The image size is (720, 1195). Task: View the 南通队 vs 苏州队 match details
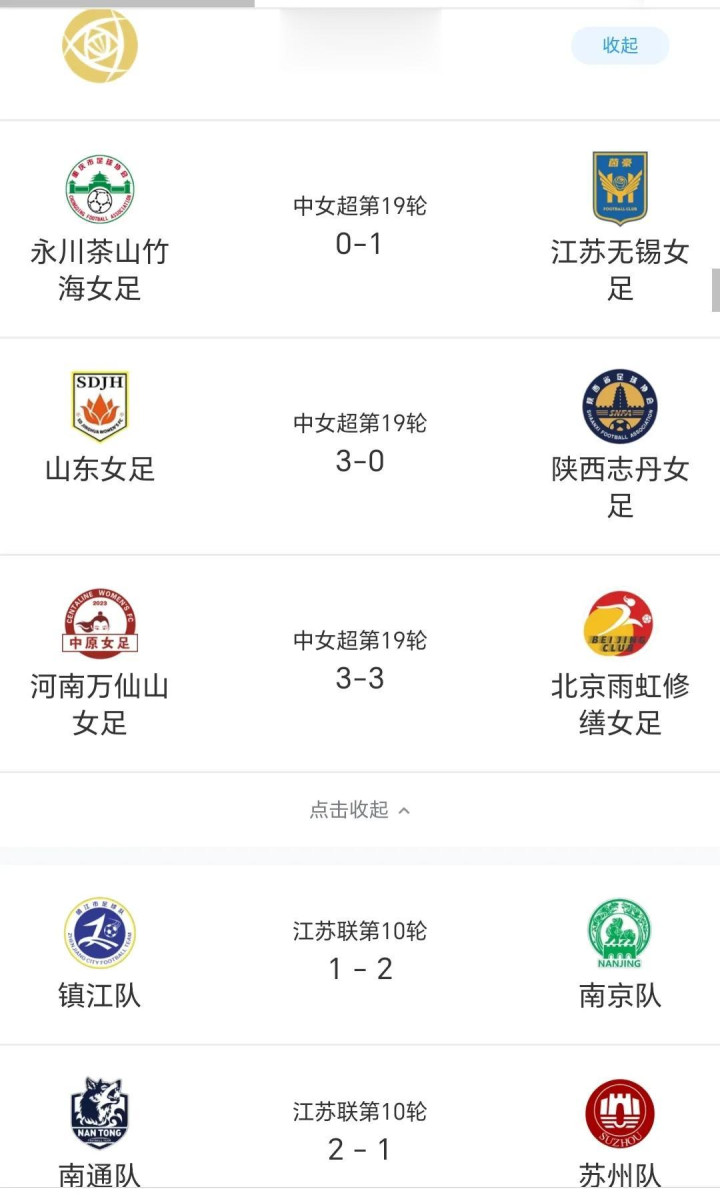(x=360, y=1134)
